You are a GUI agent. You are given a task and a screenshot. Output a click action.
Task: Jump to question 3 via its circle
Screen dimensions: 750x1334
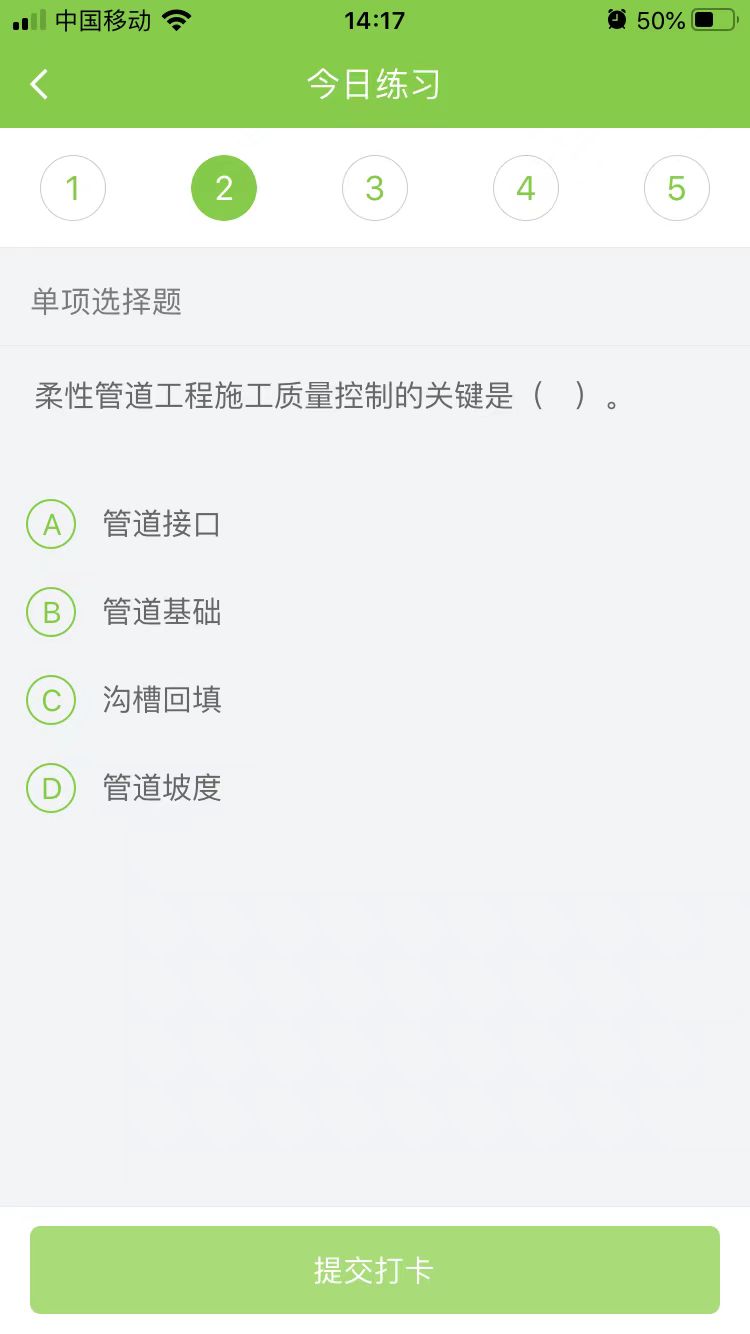click(x=374, y=187)
